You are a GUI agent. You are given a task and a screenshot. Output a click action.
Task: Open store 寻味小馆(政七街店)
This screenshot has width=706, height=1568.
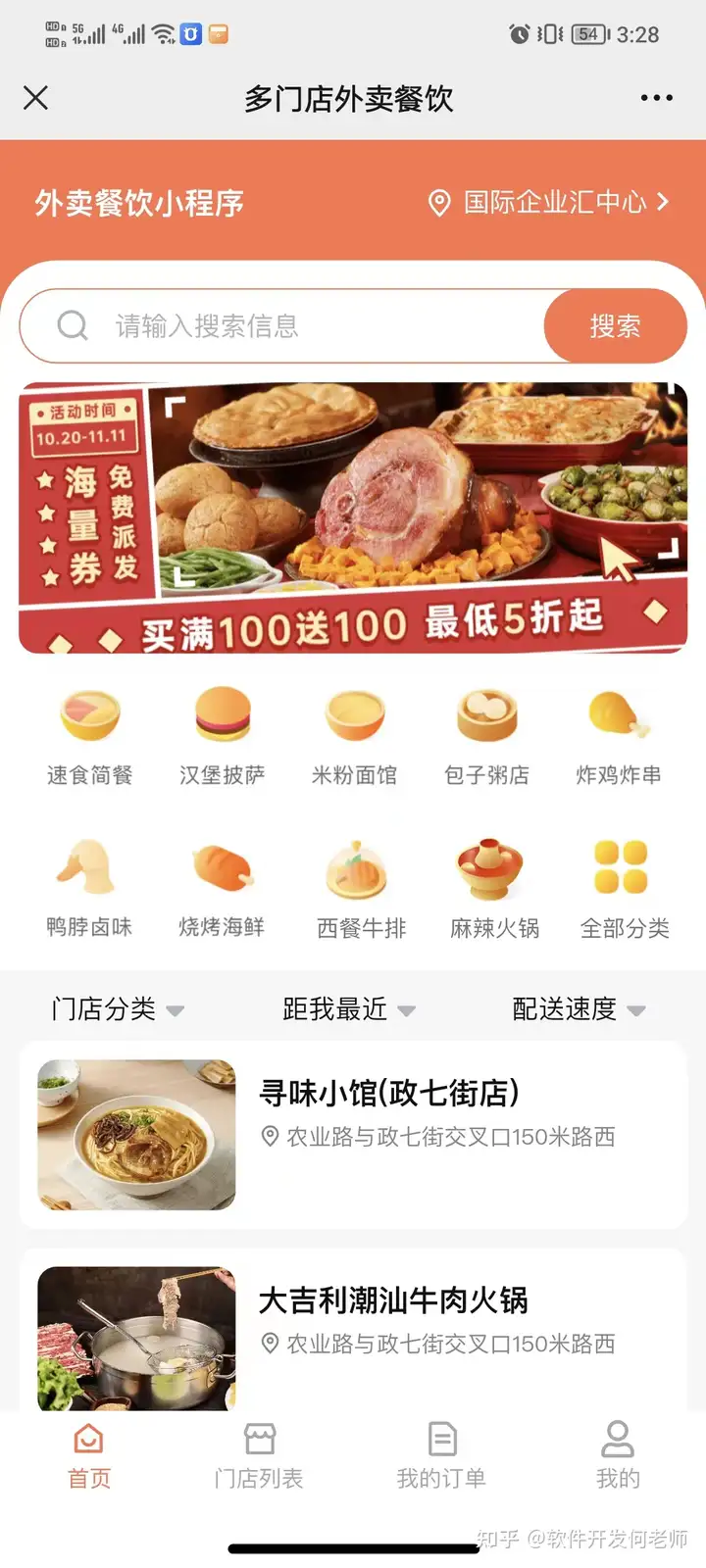pos(353,1135)
